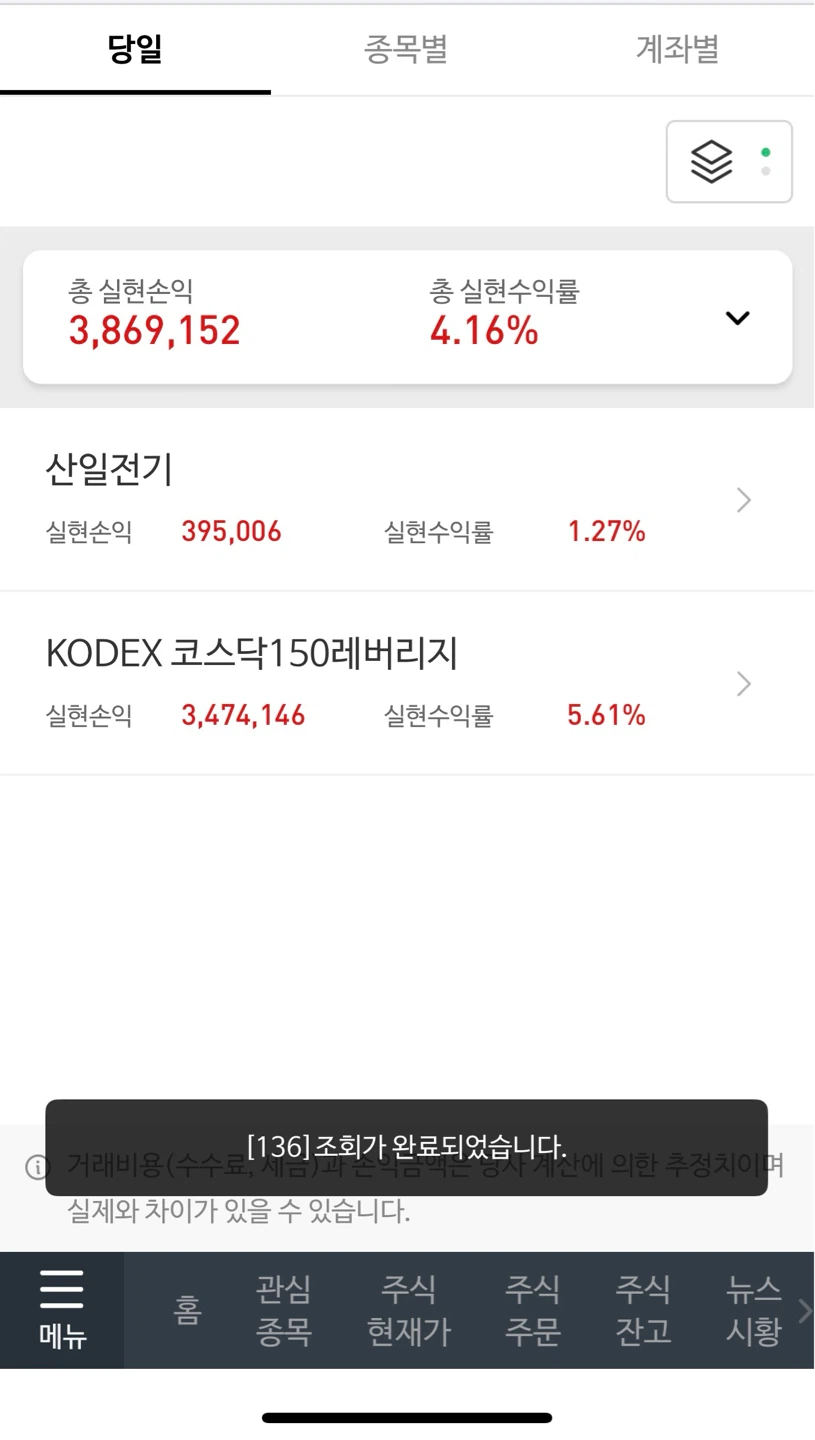Tap the arrow to show more bottom shortcuts
The width and height of the screenshot is (815, 1440).
coord(804,1310)
